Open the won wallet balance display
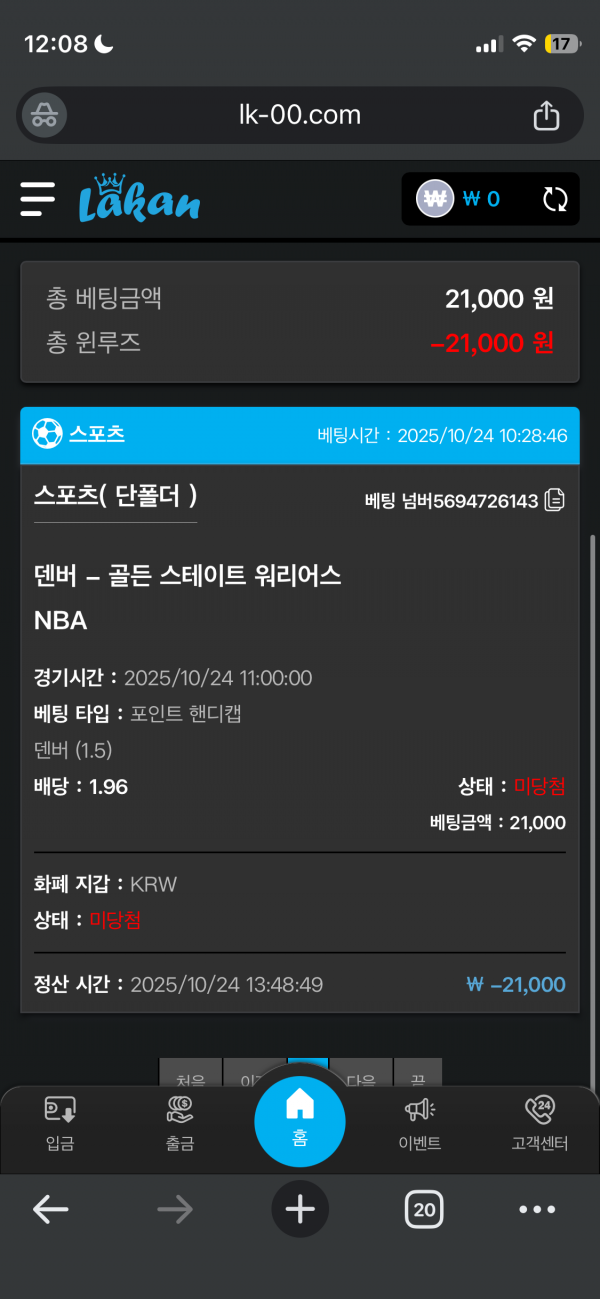The height and width of the screenshot is (1299, 600). coord(462,199)
